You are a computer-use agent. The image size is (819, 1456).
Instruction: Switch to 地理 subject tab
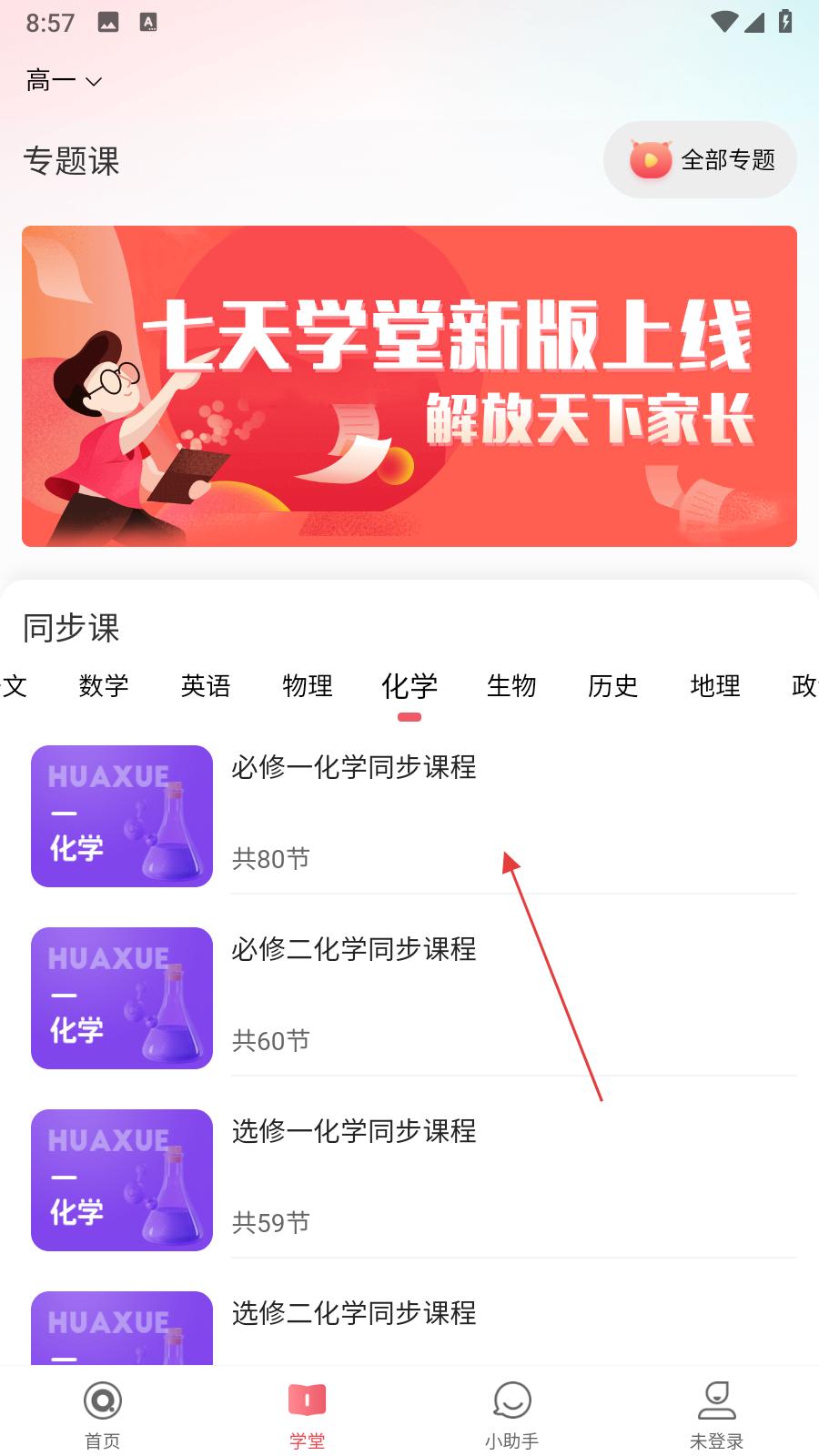tap(715, 685)
